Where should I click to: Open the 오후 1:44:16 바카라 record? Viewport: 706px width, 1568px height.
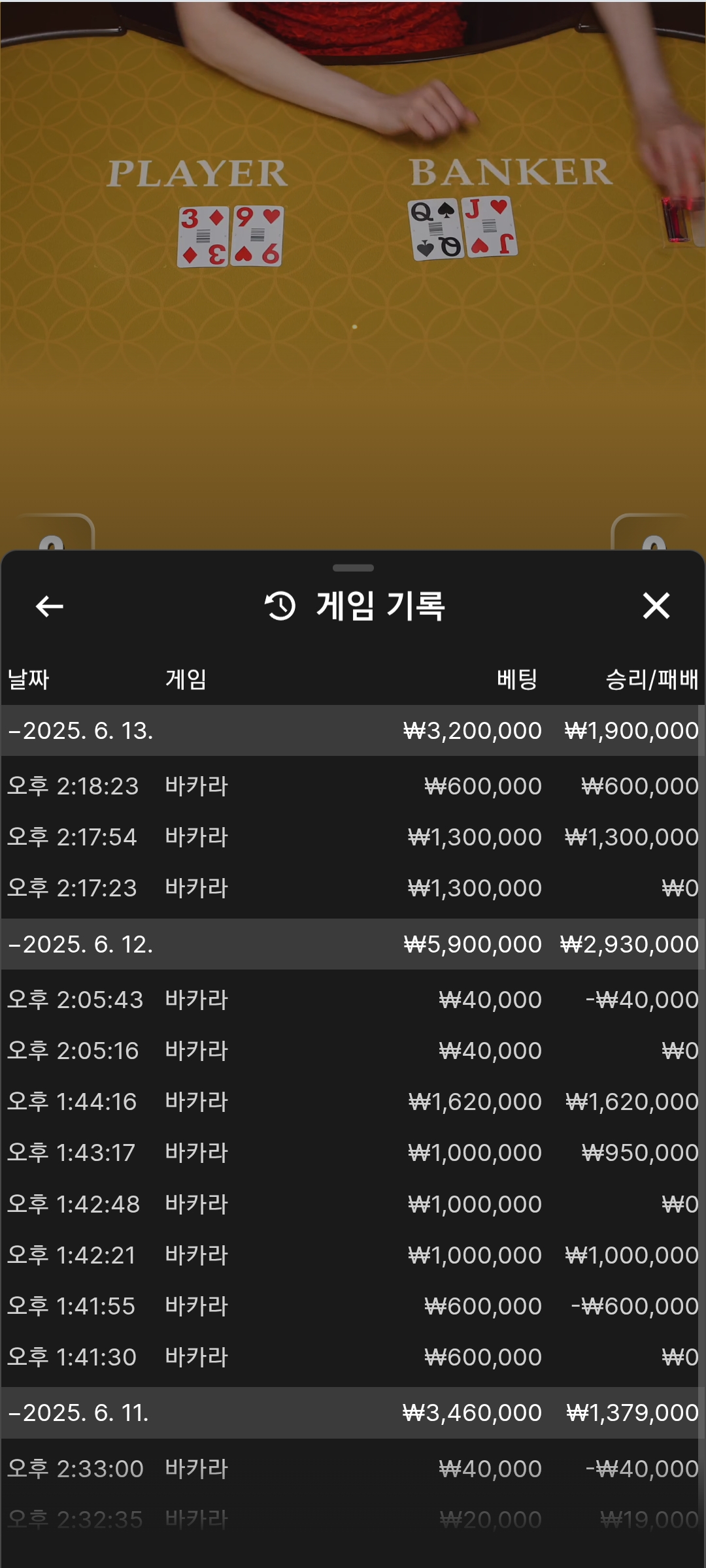tap(353, 1102)
